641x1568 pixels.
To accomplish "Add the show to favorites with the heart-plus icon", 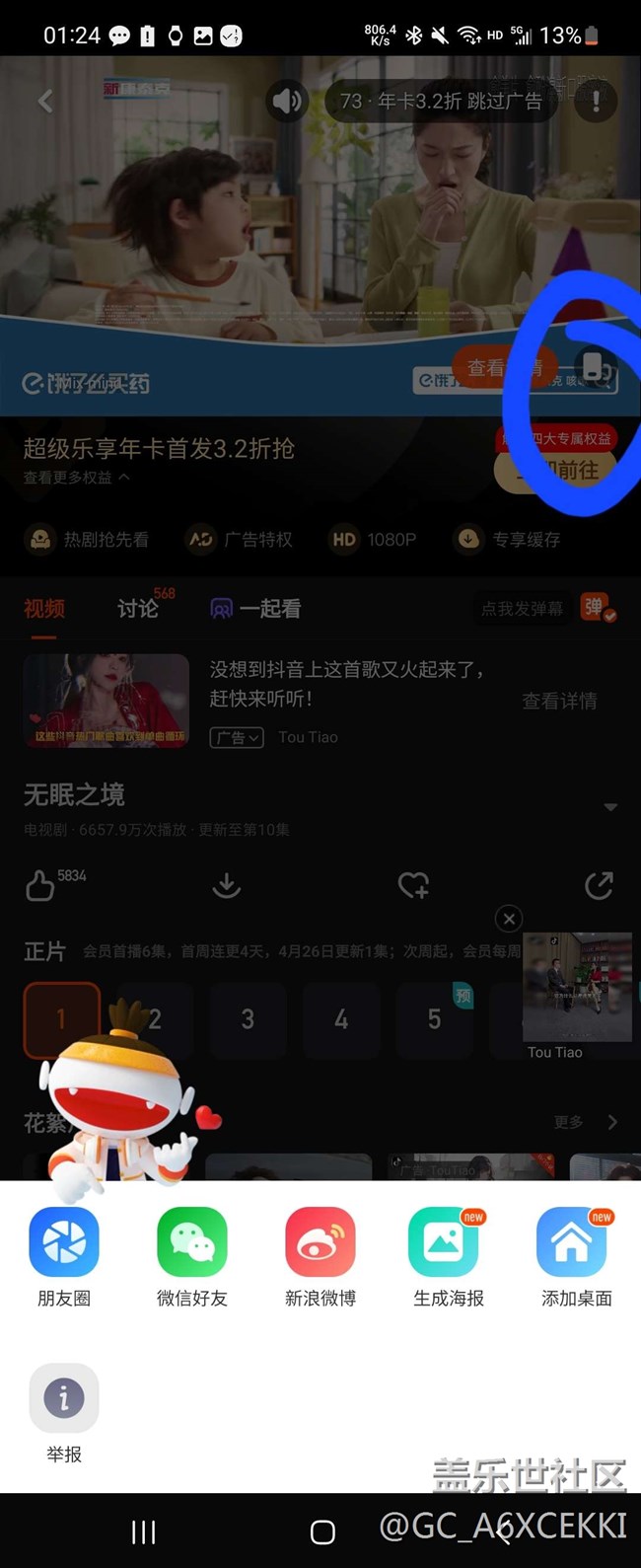I will (x=413, y=885).
